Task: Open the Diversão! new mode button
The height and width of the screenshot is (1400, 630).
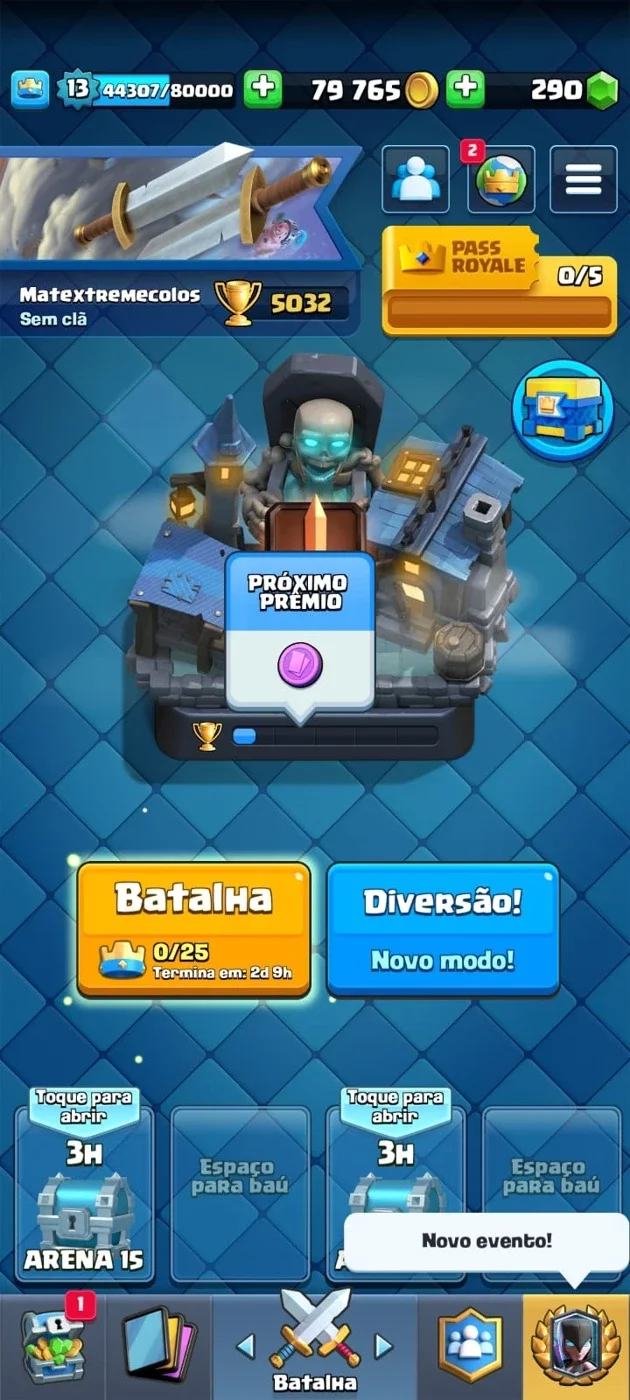Action: [442, 929]
